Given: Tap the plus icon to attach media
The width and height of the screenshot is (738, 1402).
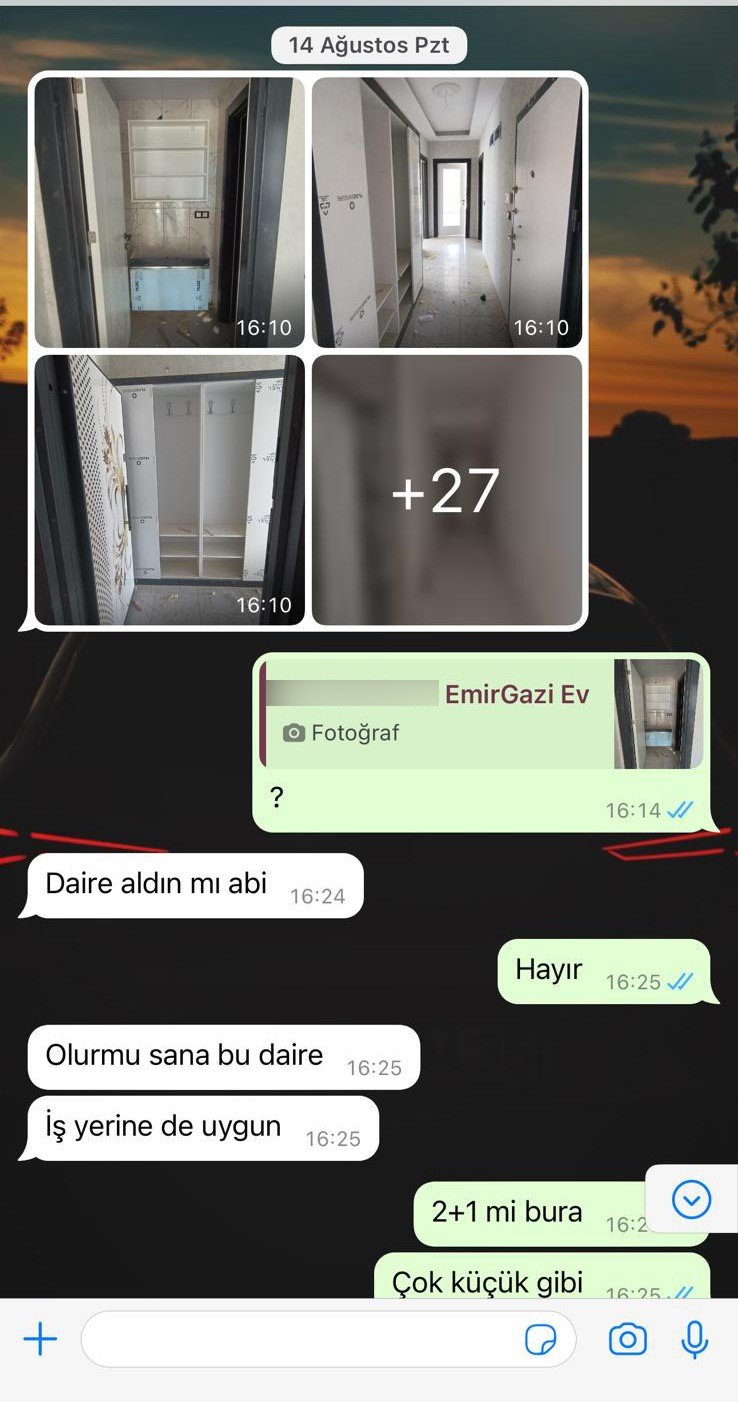Looking at the screenshot, I should coord(39,1339).
